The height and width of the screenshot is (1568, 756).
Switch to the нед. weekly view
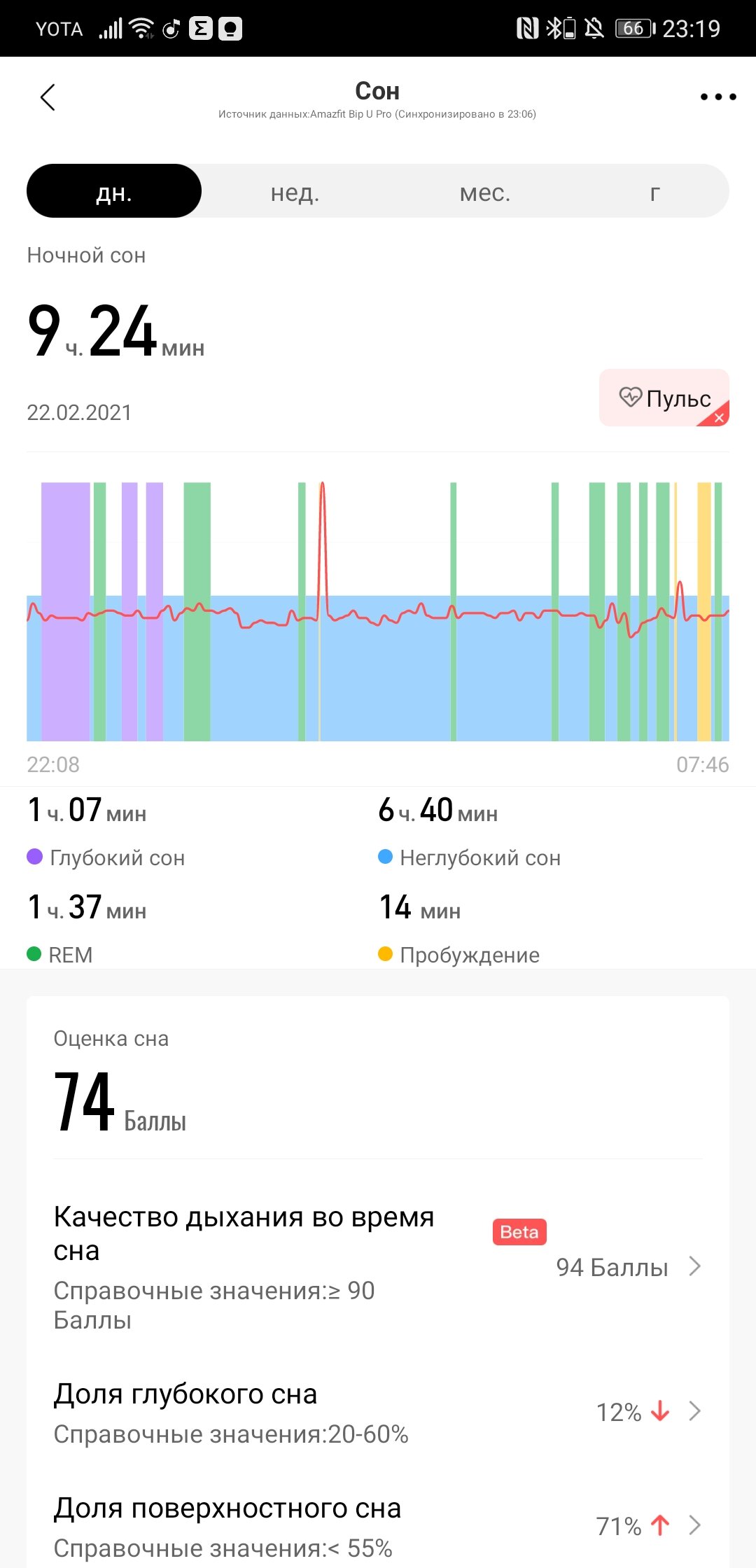295,192
